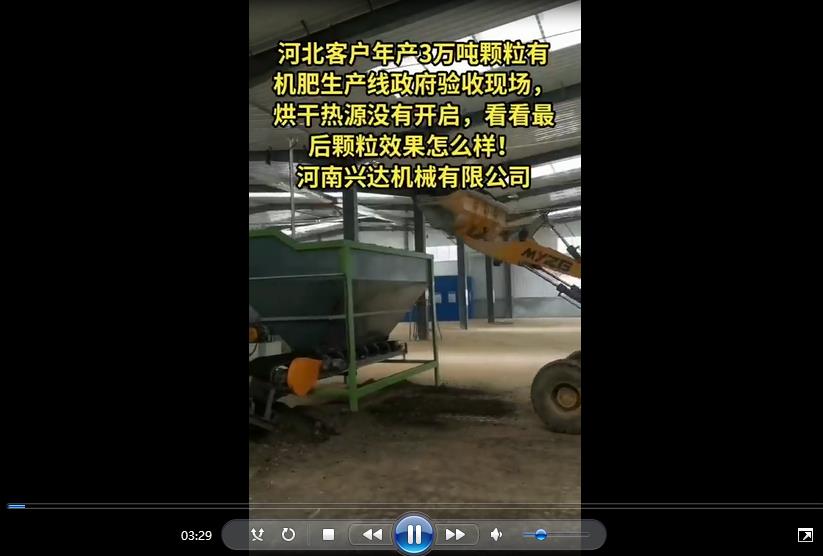Rewind the video

coord(371,535)
